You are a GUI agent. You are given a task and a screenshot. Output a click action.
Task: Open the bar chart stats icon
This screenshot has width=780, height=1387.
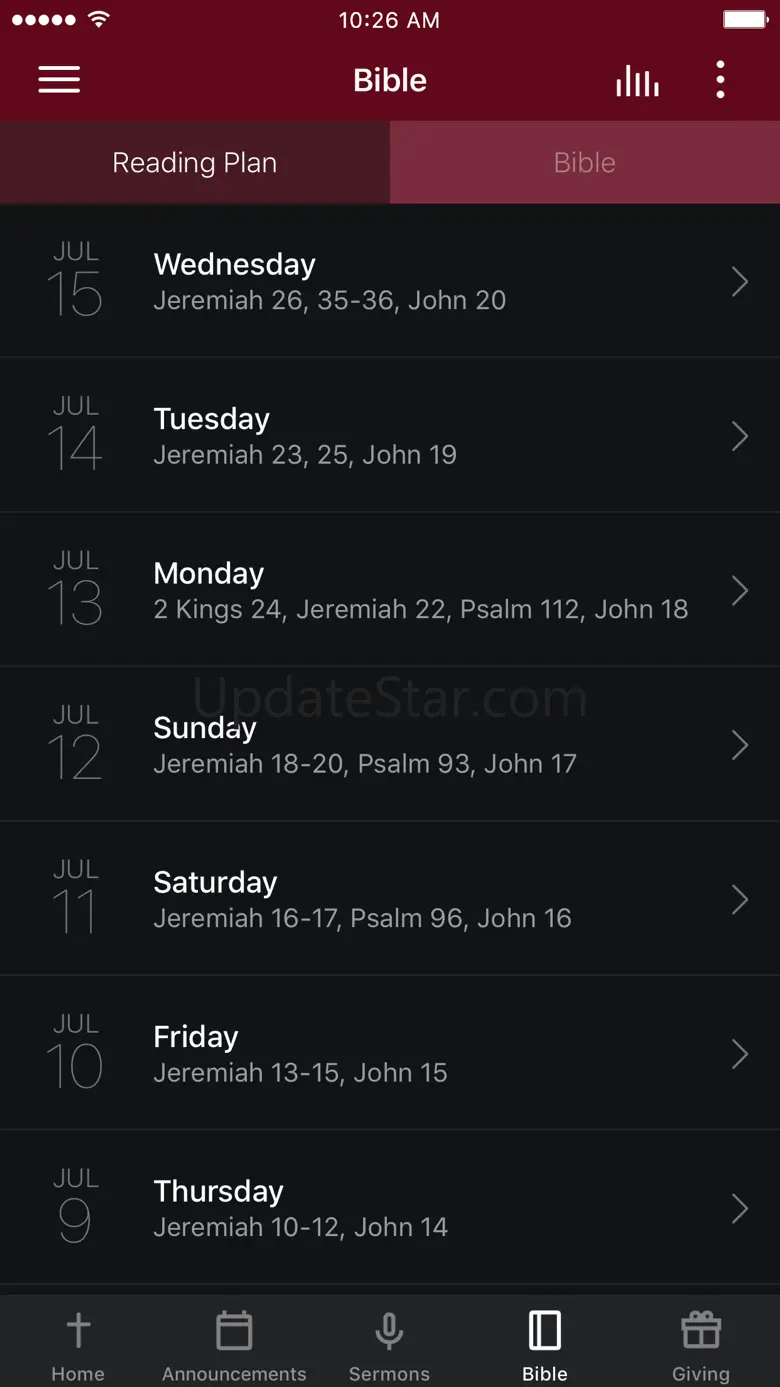[637, 81]
